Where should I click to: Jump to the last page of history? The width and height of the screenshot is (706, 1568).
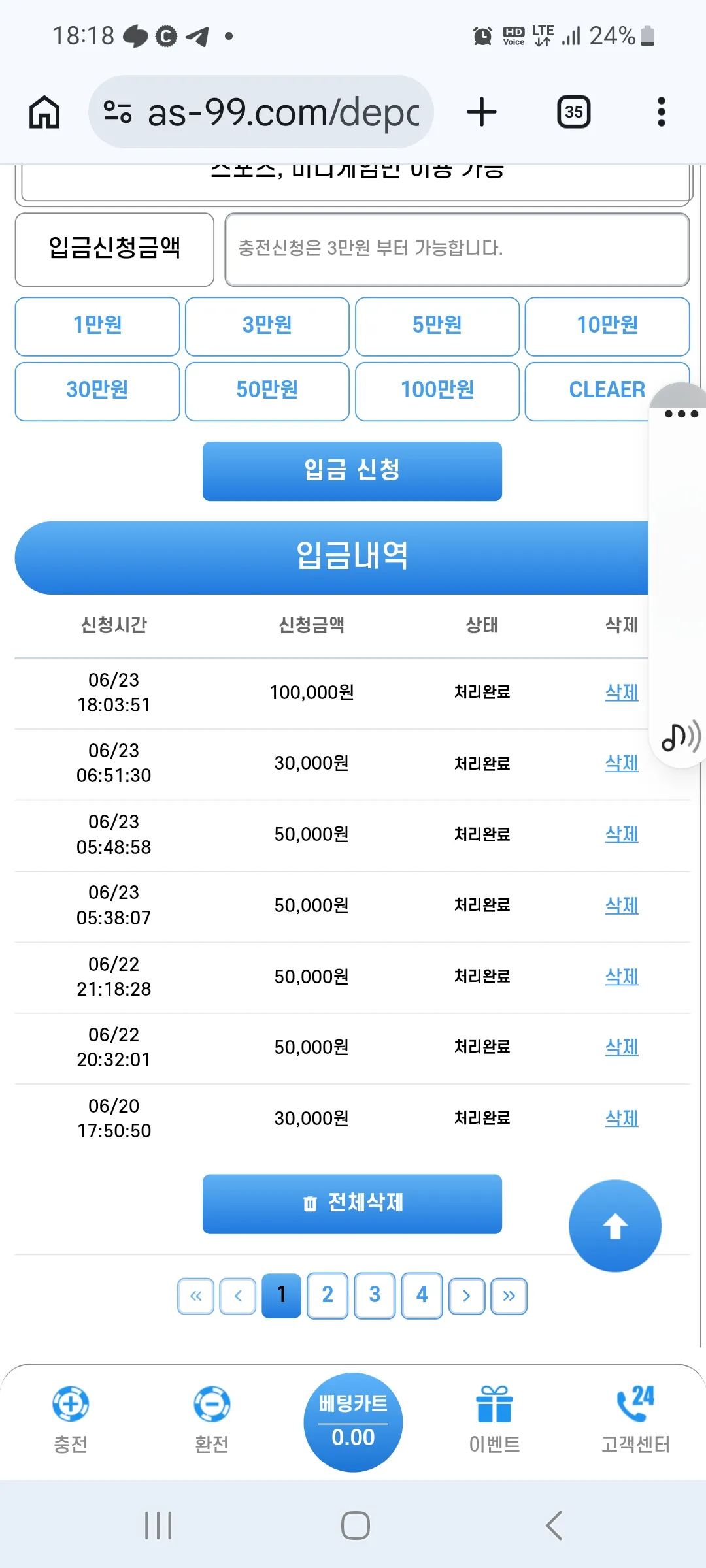(509, 1296)
